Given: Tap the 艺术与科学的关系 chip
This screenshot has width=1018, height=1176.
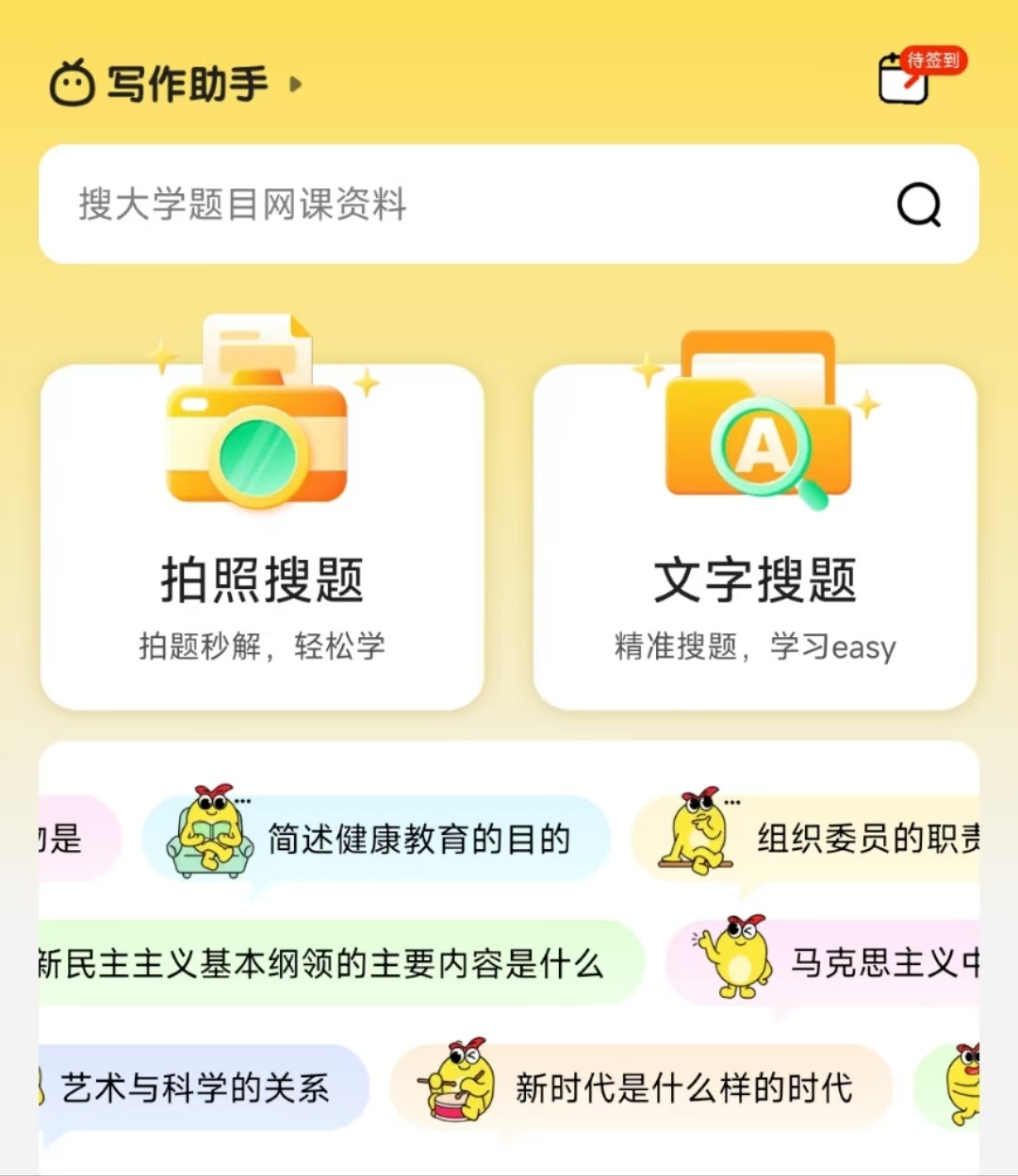Looking at the screenshot, I should pos(198,1087).
